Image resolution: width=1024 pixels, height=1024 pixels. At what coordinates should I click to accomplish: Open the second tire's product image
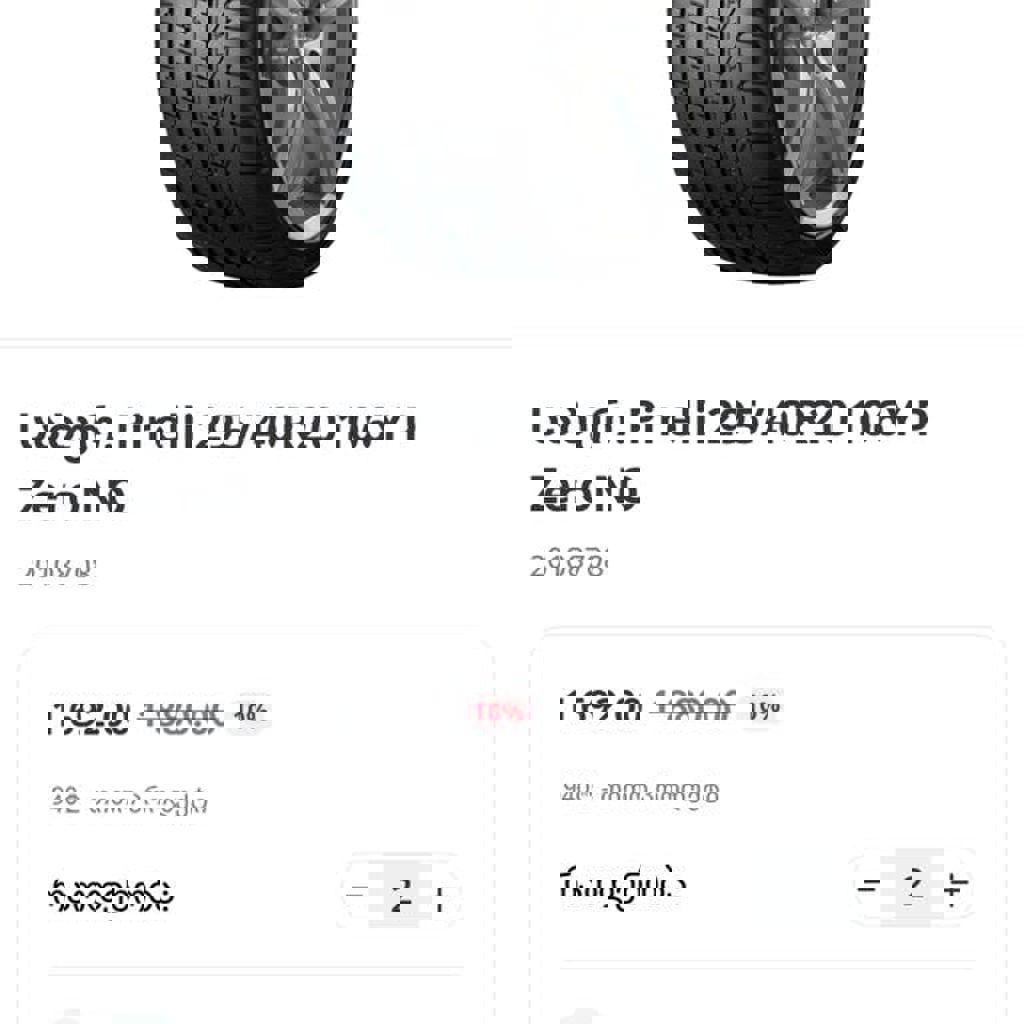point(770,140)
